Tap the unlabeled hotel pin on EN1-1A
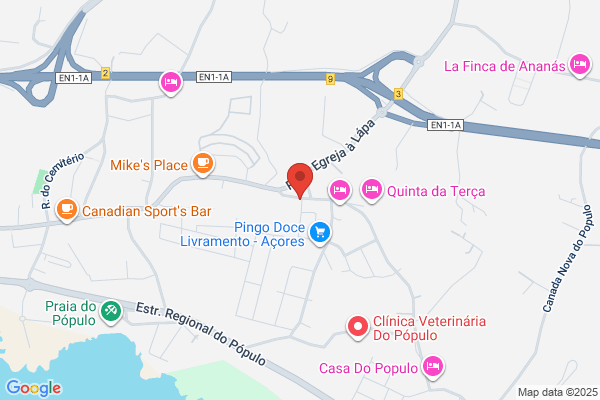 (171, 83)
